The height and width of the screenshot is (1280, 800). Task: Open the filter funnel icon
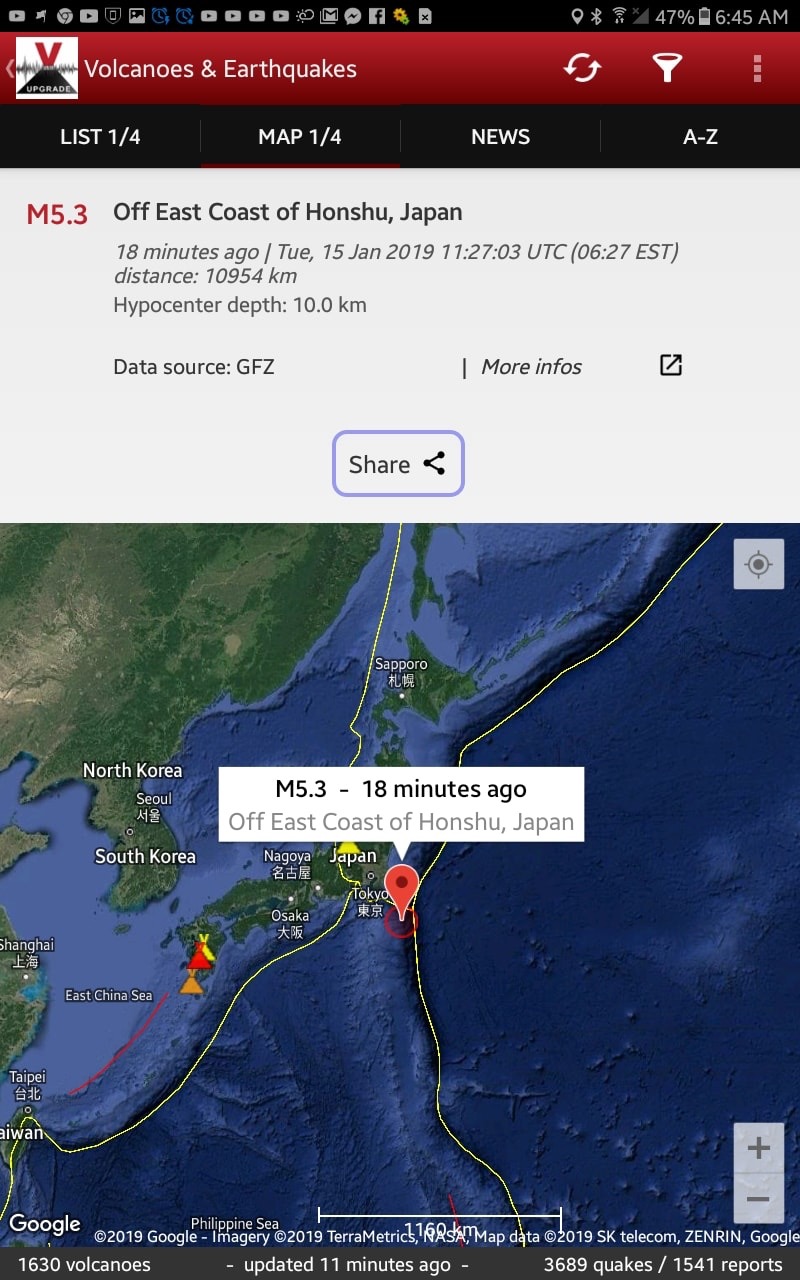667,68
